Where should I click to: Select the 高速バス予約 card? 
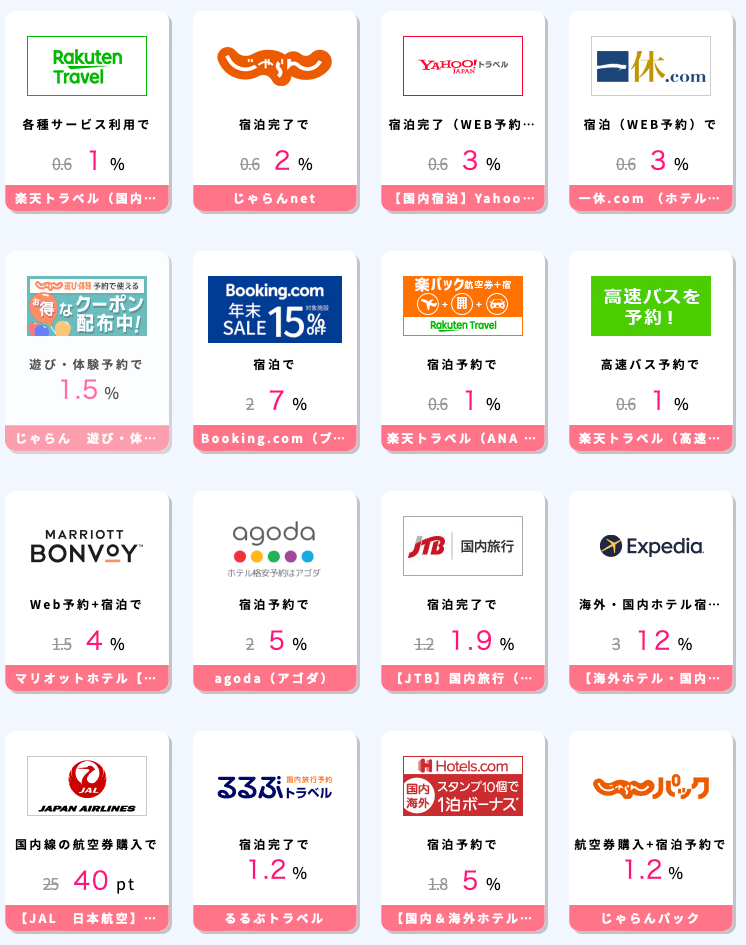pyautogui.click(x=651, y=350)
